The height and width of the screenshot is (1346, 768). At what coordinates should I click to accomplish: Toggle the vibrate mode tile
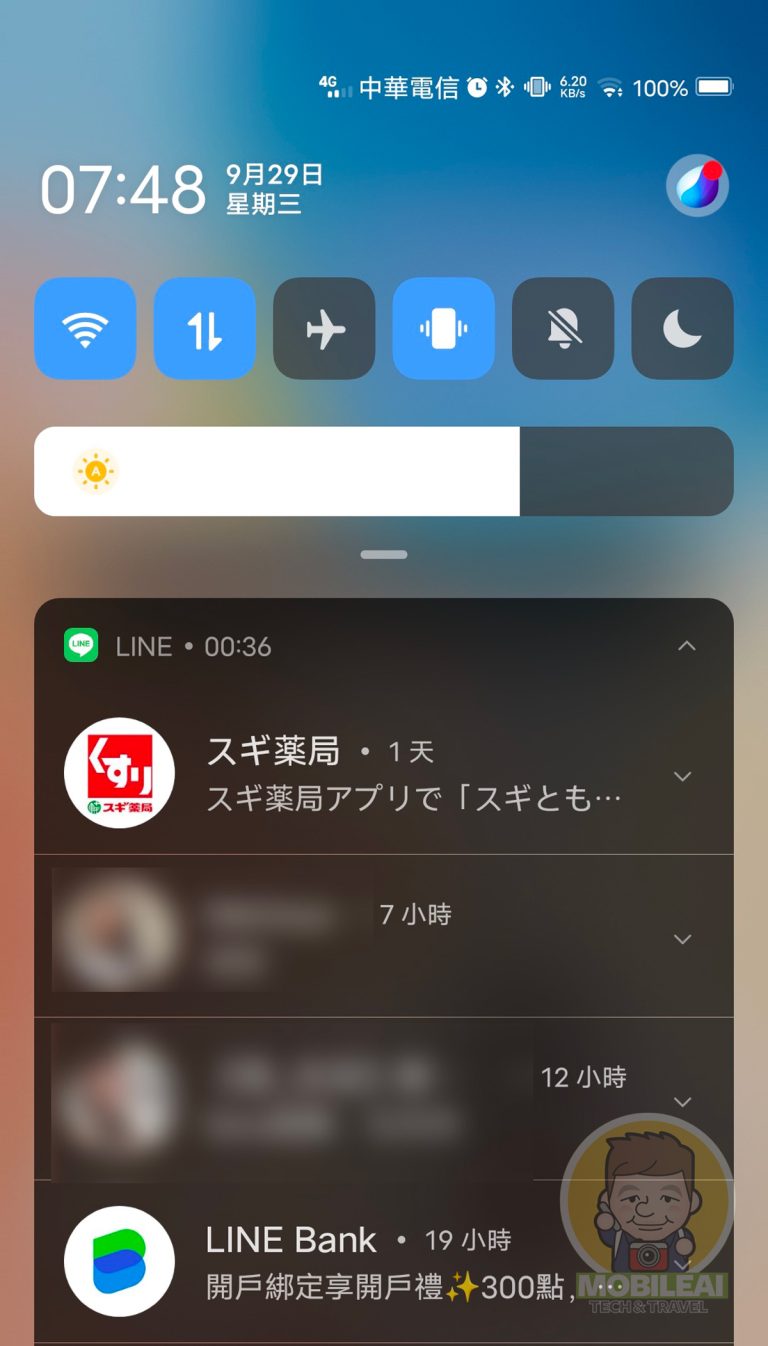coord(443,328)
